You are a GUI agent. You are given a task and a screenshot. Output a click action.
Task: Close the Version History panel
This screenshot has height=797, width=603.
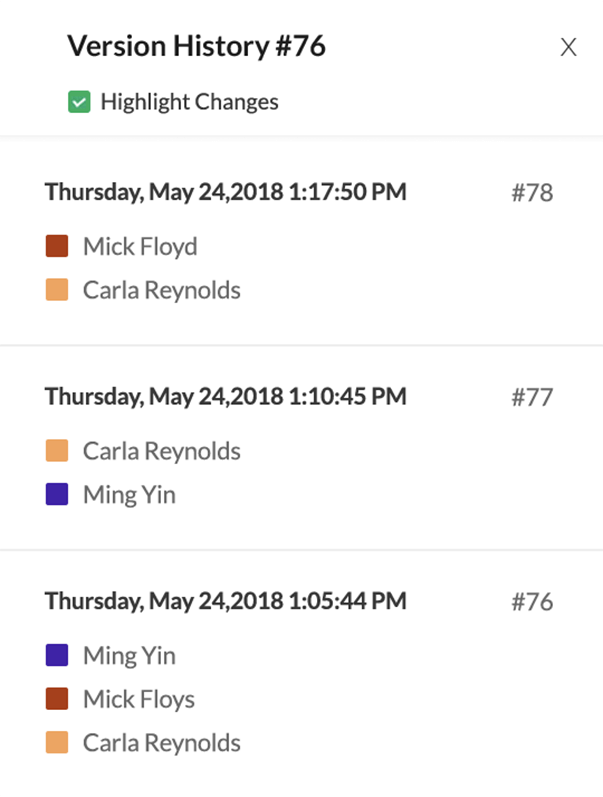pos(568,47)
